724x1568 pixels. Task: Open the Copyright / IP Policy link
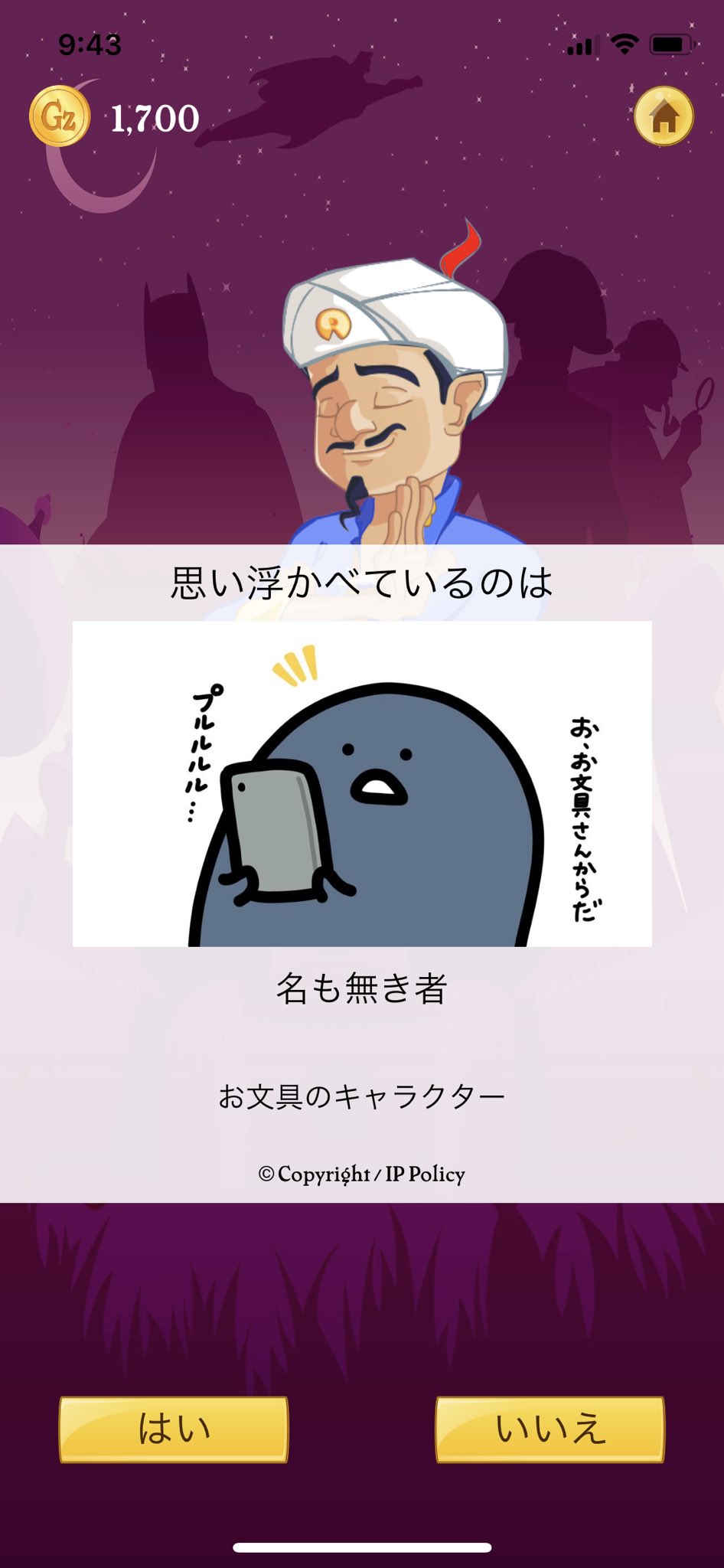[362, 1174]
